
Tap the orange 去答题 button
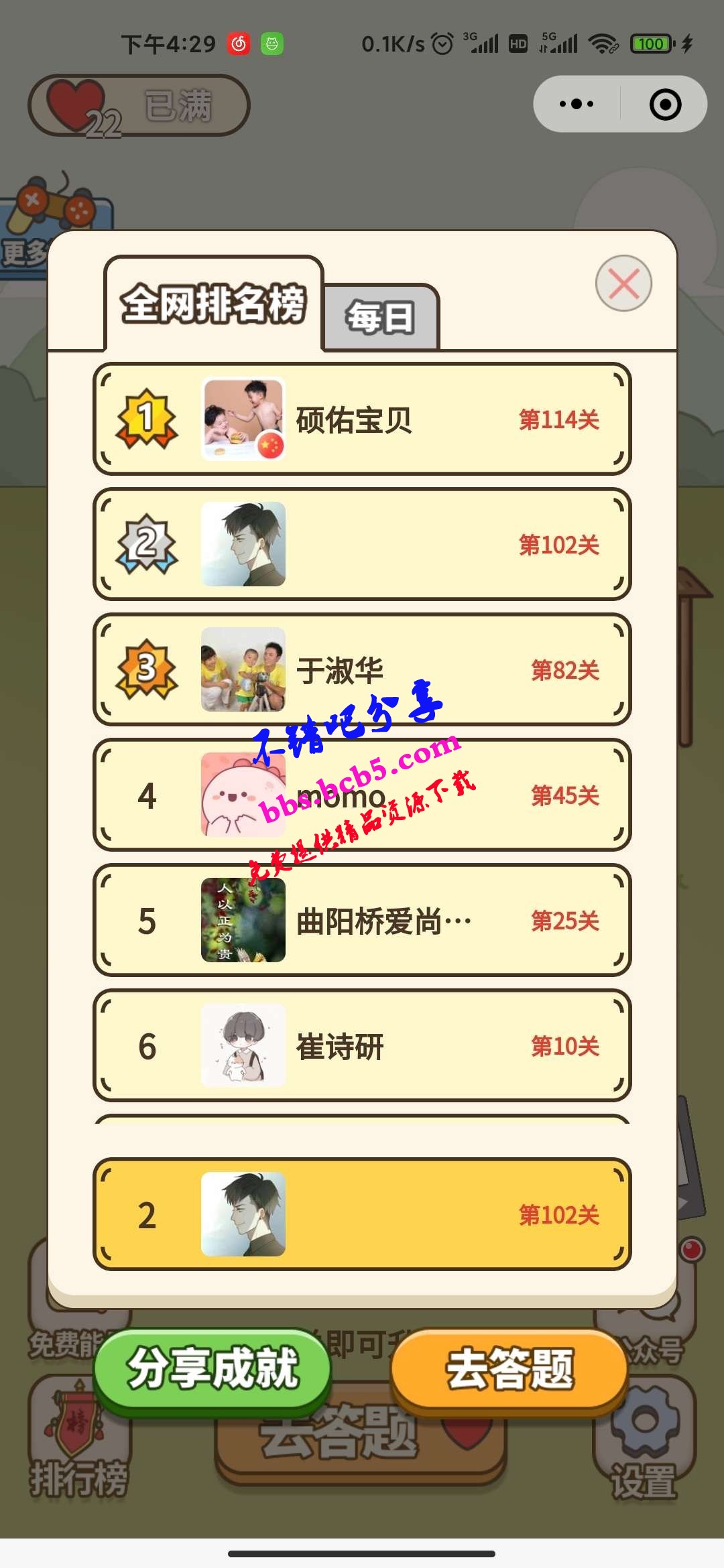pos(509,1369)
